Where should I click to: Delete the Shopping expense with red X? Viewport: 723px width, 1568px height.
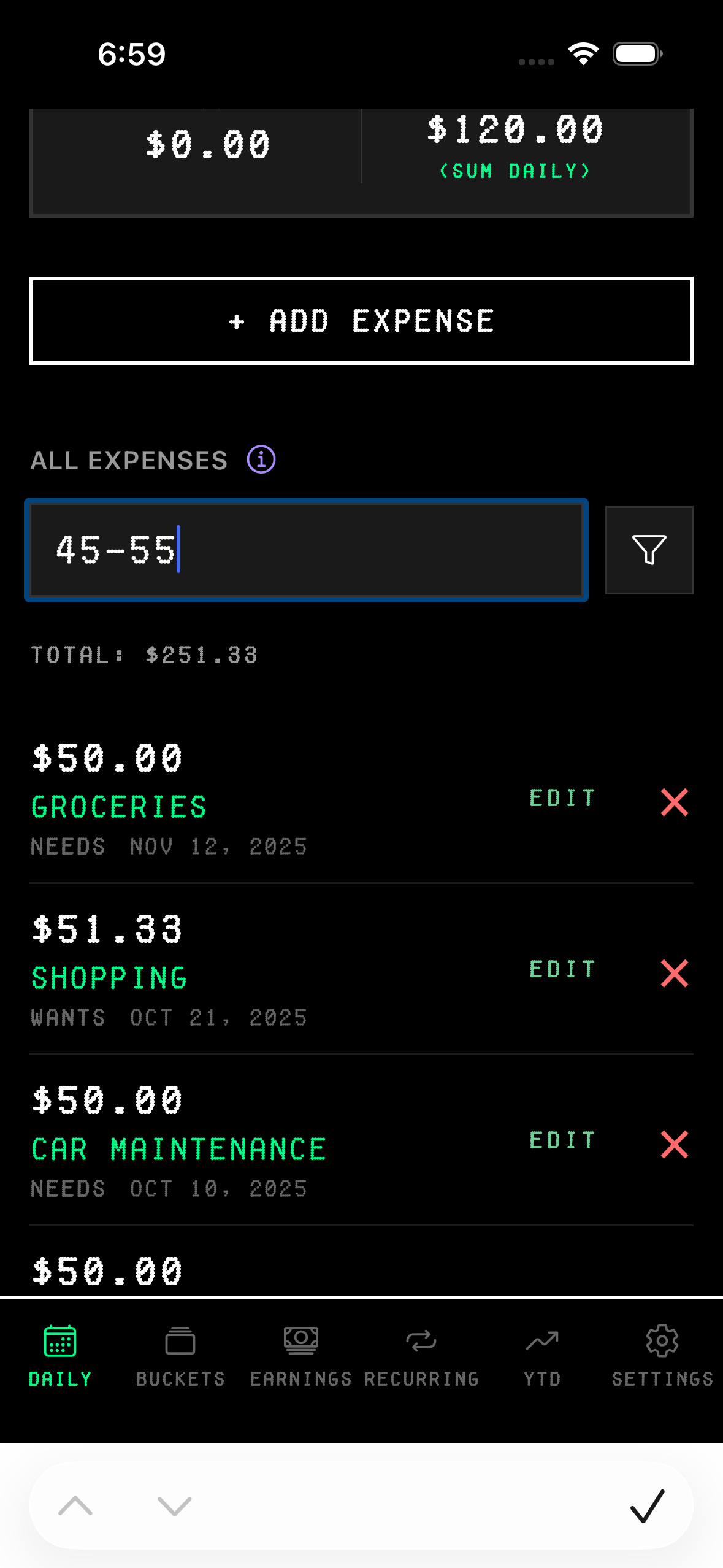pos(673,972)
